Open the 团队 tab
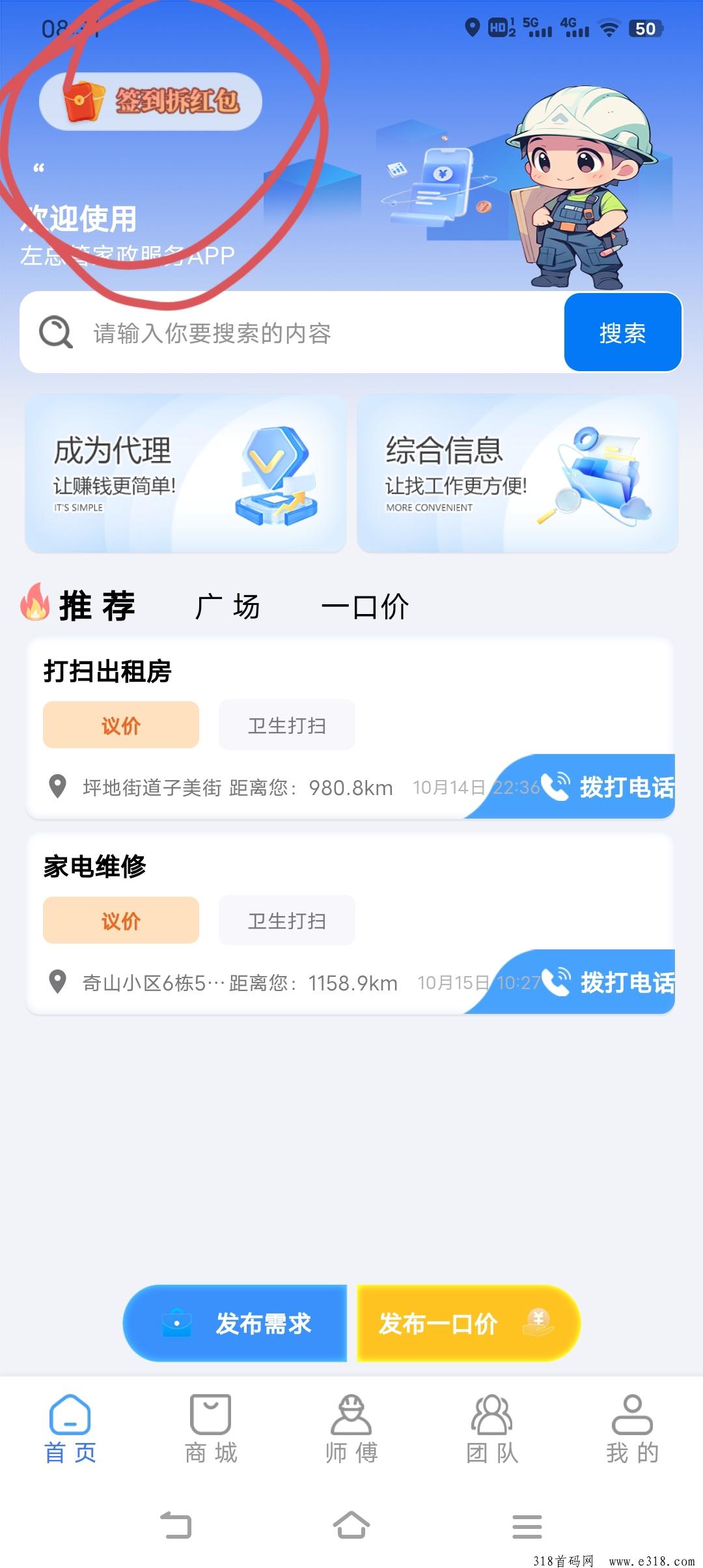 tap(492, 1429)
